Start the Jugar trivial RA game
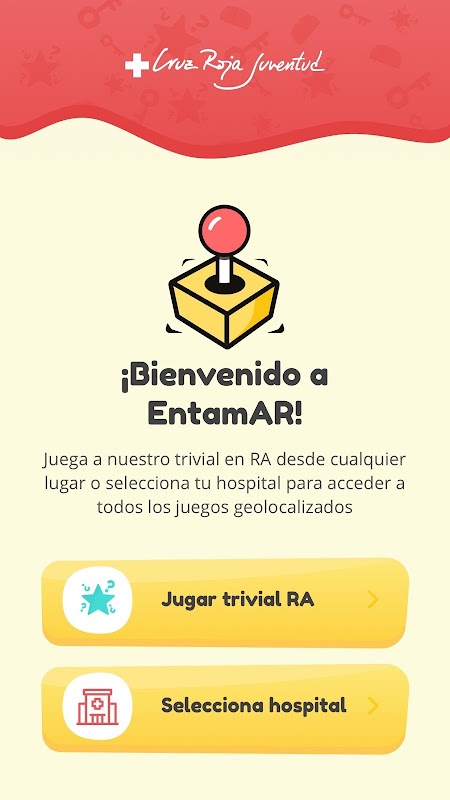The image size is (450, 800). coord(225,602)
